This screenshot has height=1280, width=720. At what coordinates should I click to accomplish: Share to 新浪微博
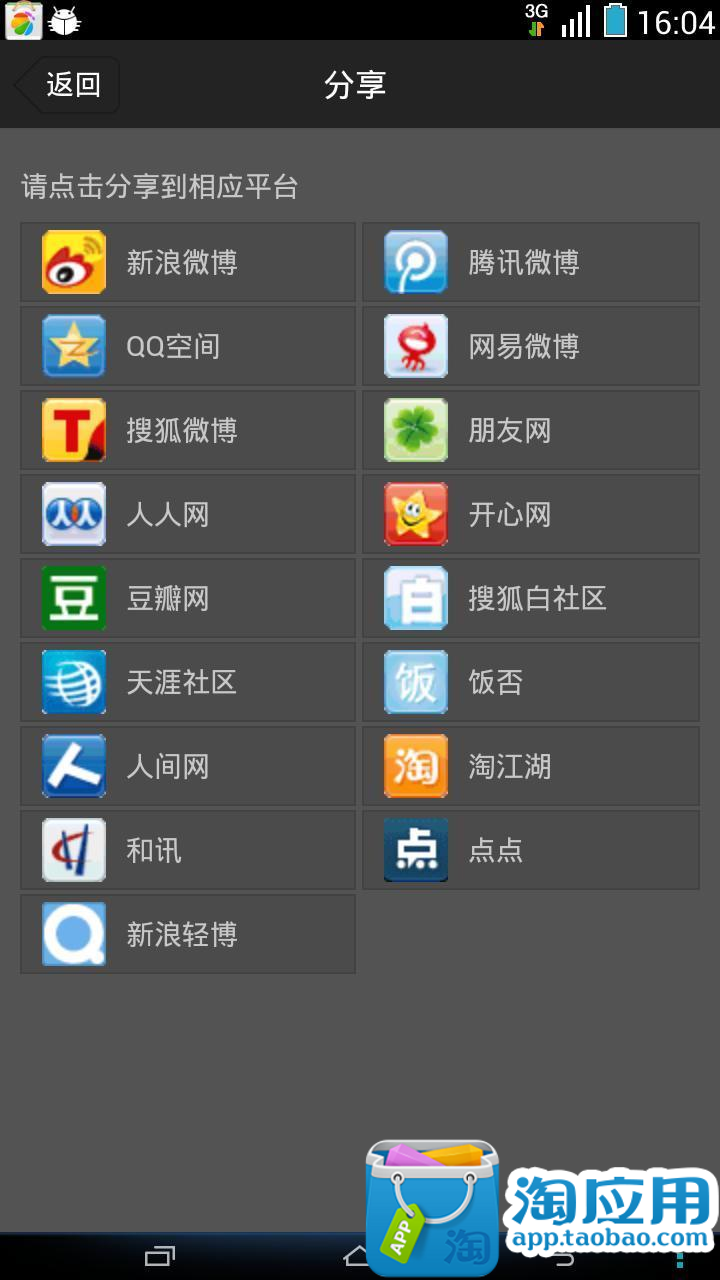tap(188, 262)
